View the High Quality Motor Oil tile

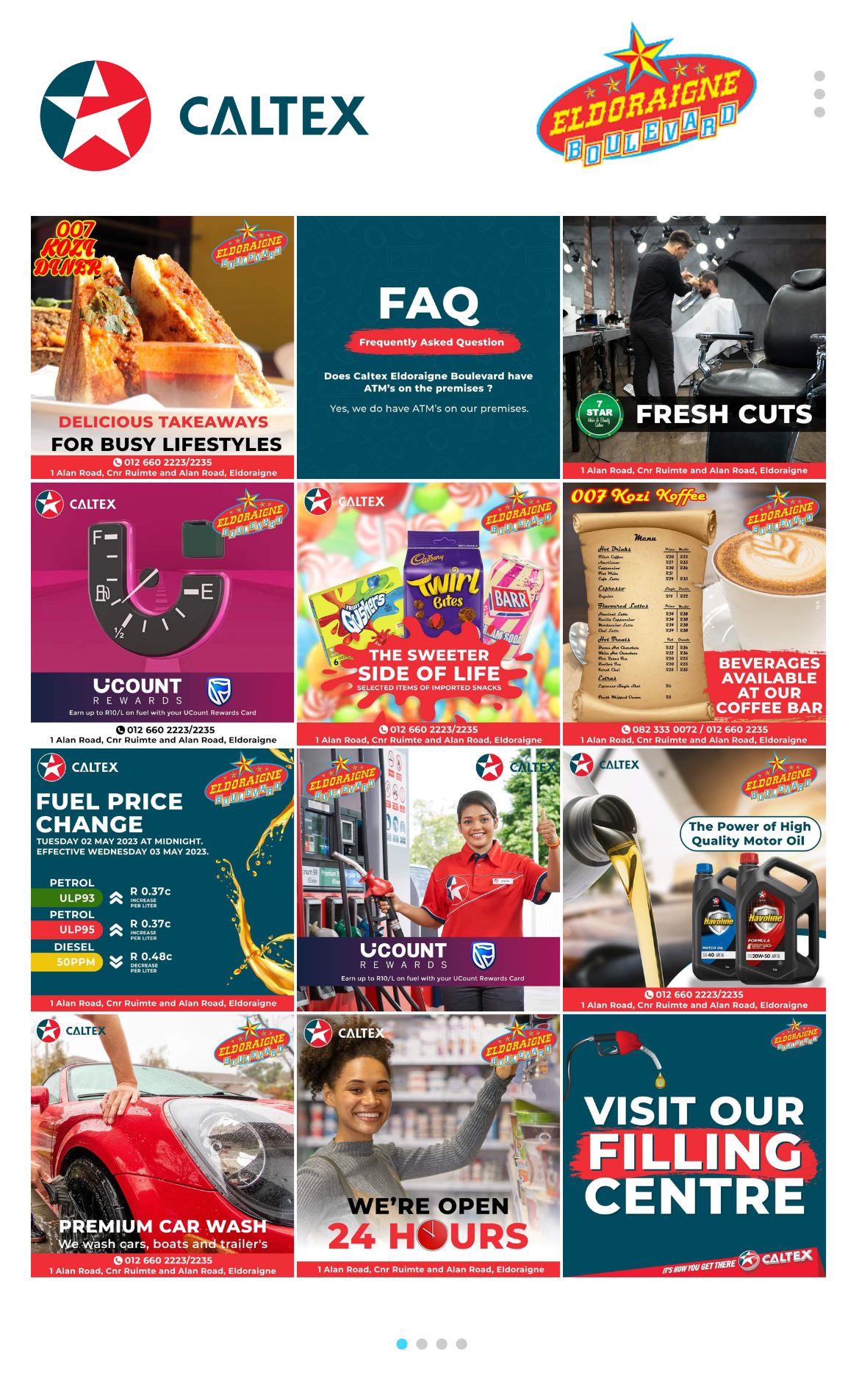pyautogui.click(x=694, y=879)
